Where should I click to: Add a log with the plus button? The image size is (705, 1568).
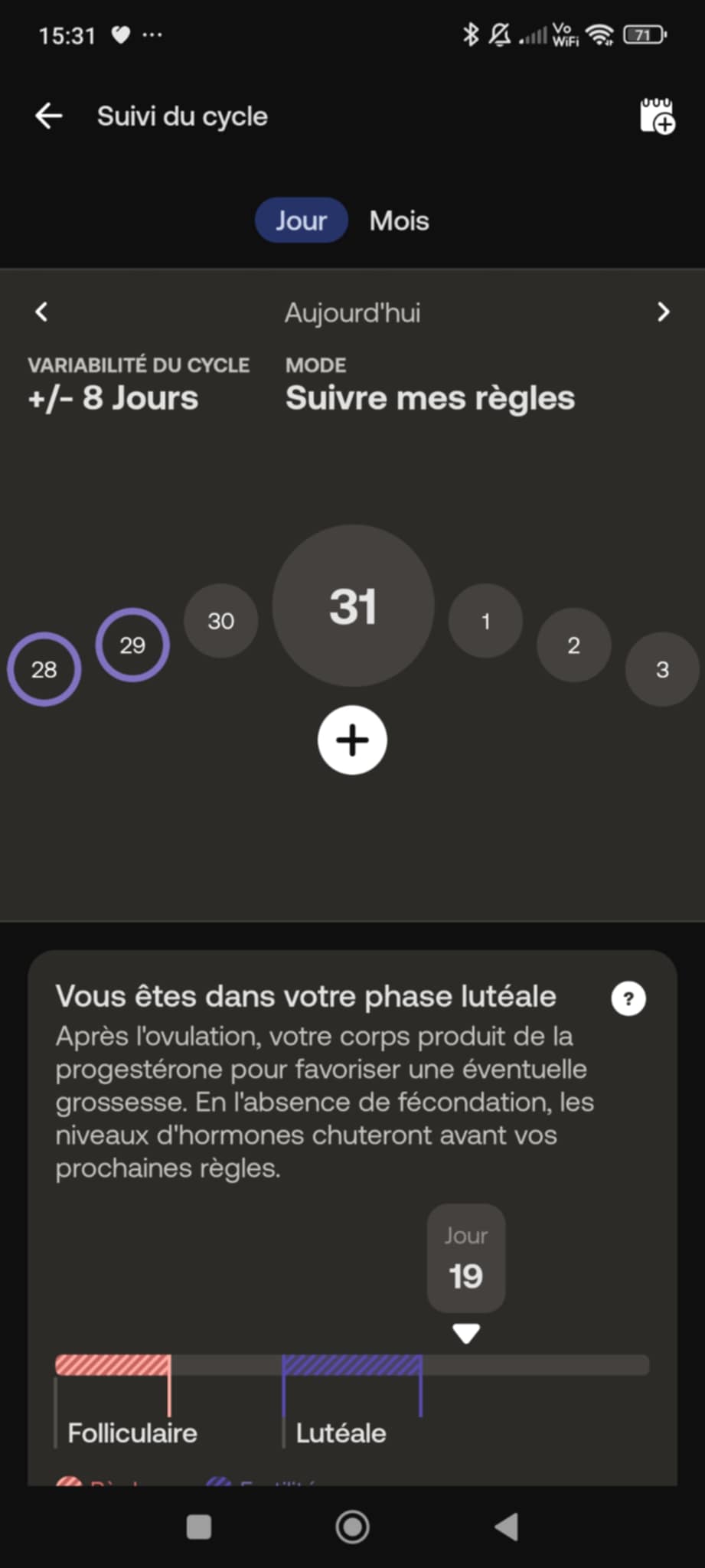(352, 740)
